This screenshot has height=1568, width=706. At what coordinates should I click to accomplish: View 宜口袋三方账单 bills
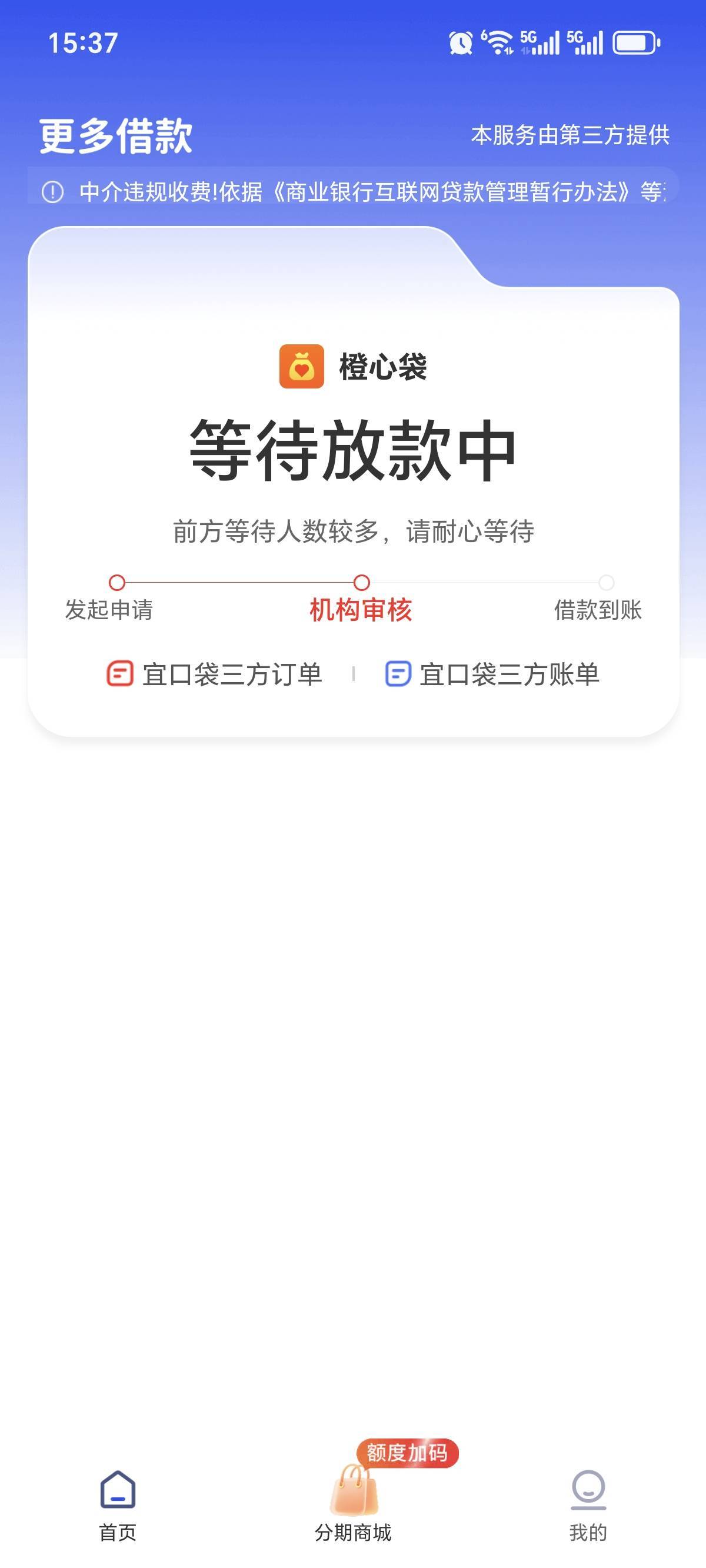click(x=492, y=675)
